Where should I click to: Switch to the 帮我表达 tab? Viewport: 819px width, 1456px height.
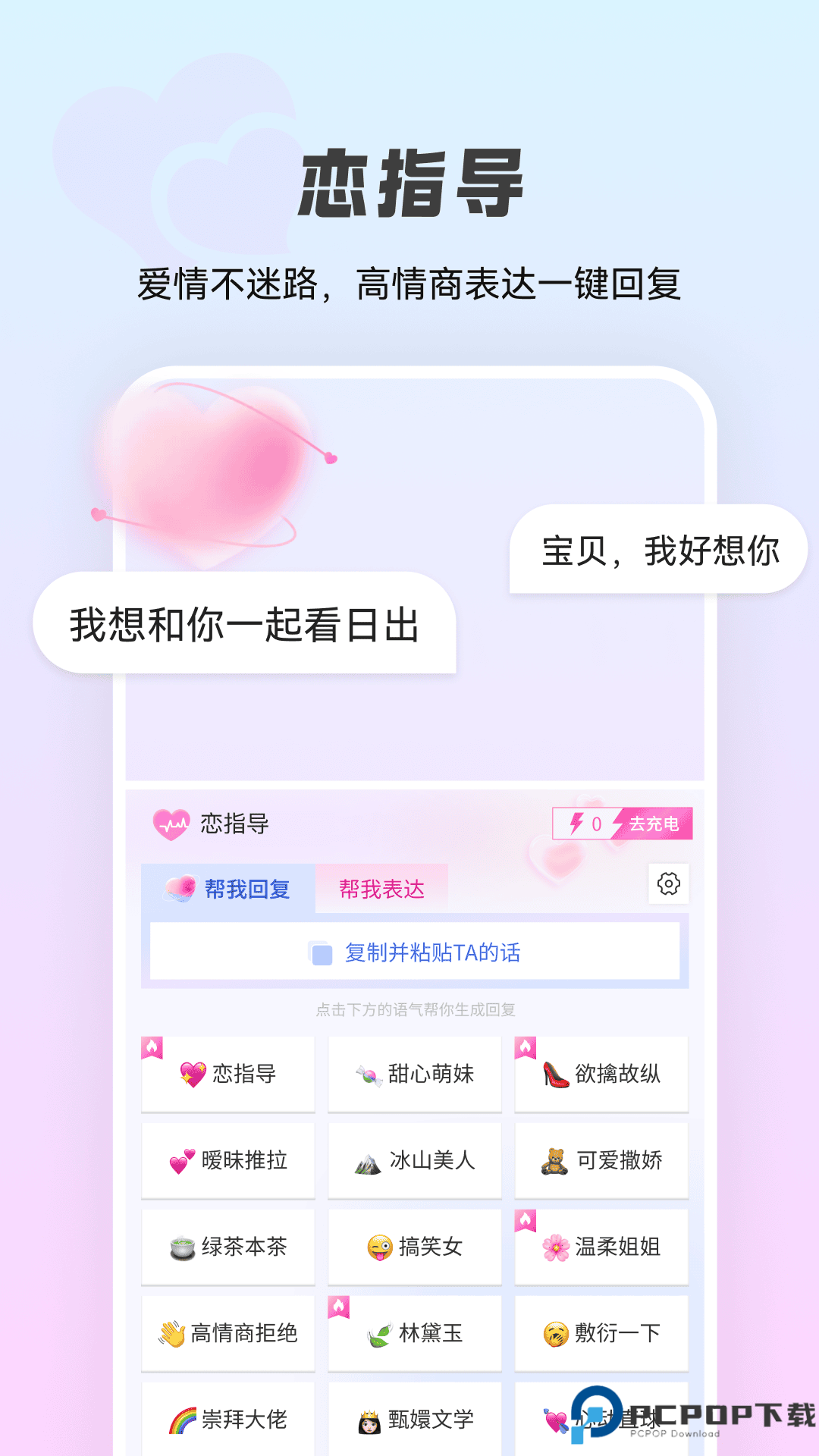[384, 886]
